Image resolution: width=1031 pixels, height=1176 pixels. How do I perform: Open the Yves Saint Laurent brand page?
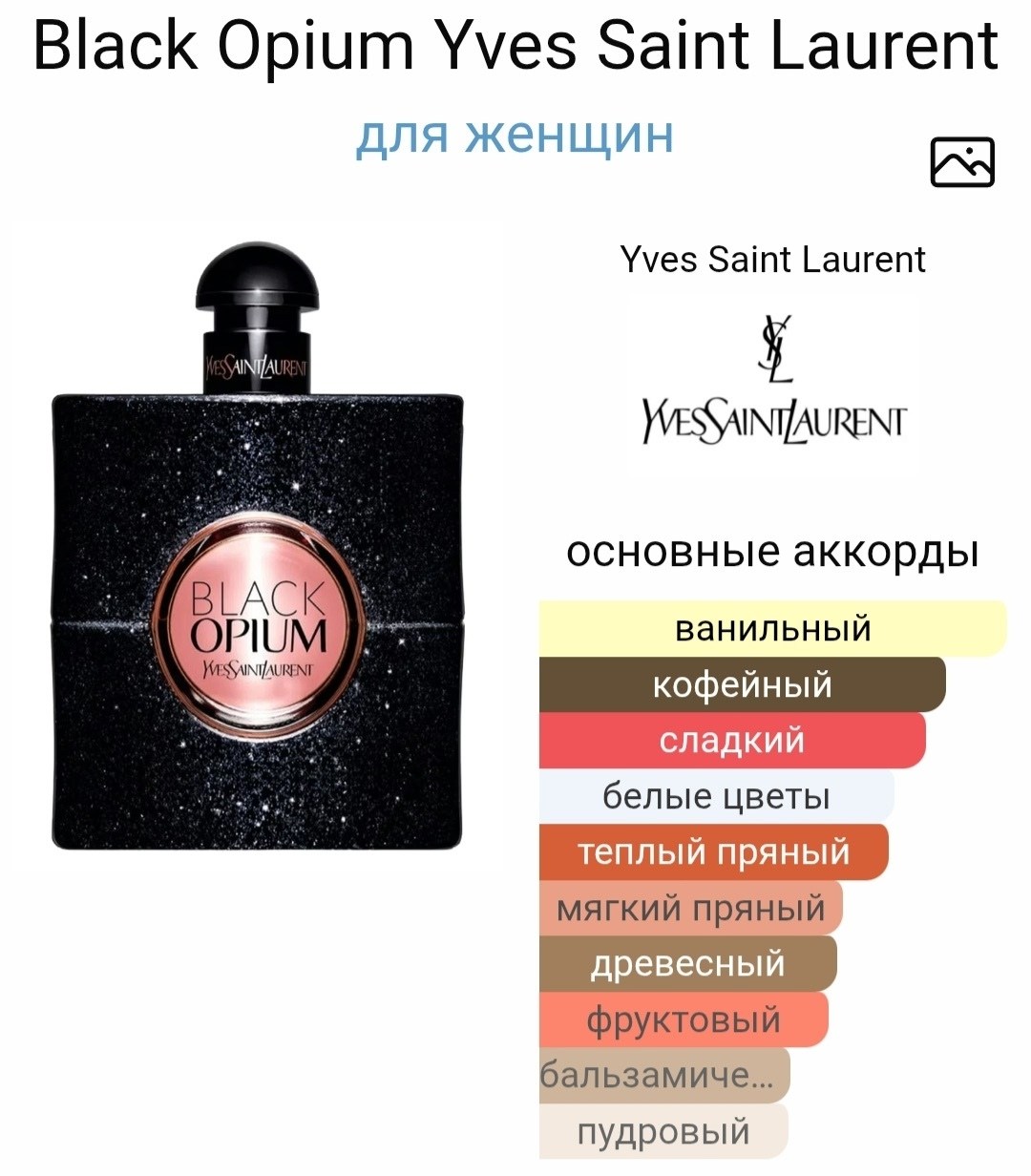[x=772, y=260]
